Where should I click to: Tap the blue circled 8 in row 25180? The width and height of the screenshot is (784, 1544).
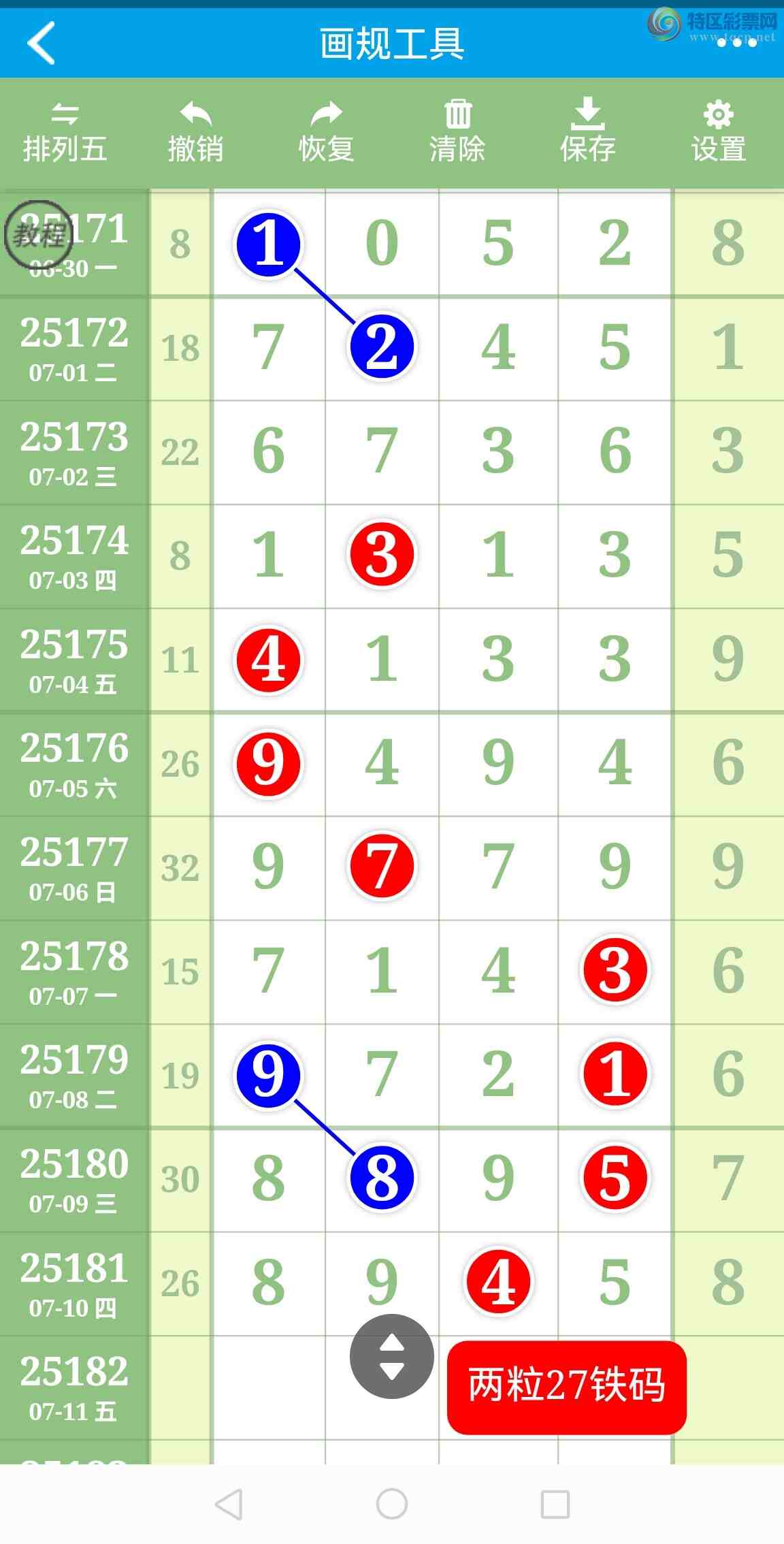(382, 1178)
